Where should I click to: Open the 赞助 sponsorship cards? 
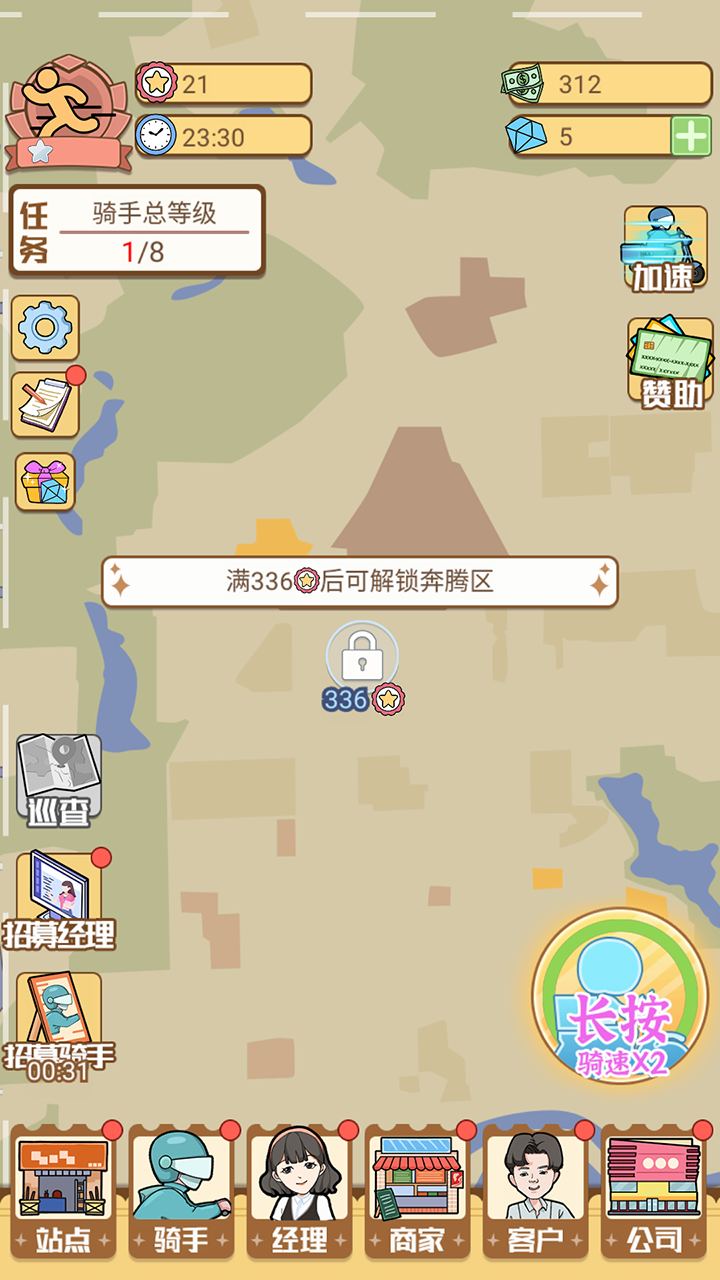[x=670, y=362]
